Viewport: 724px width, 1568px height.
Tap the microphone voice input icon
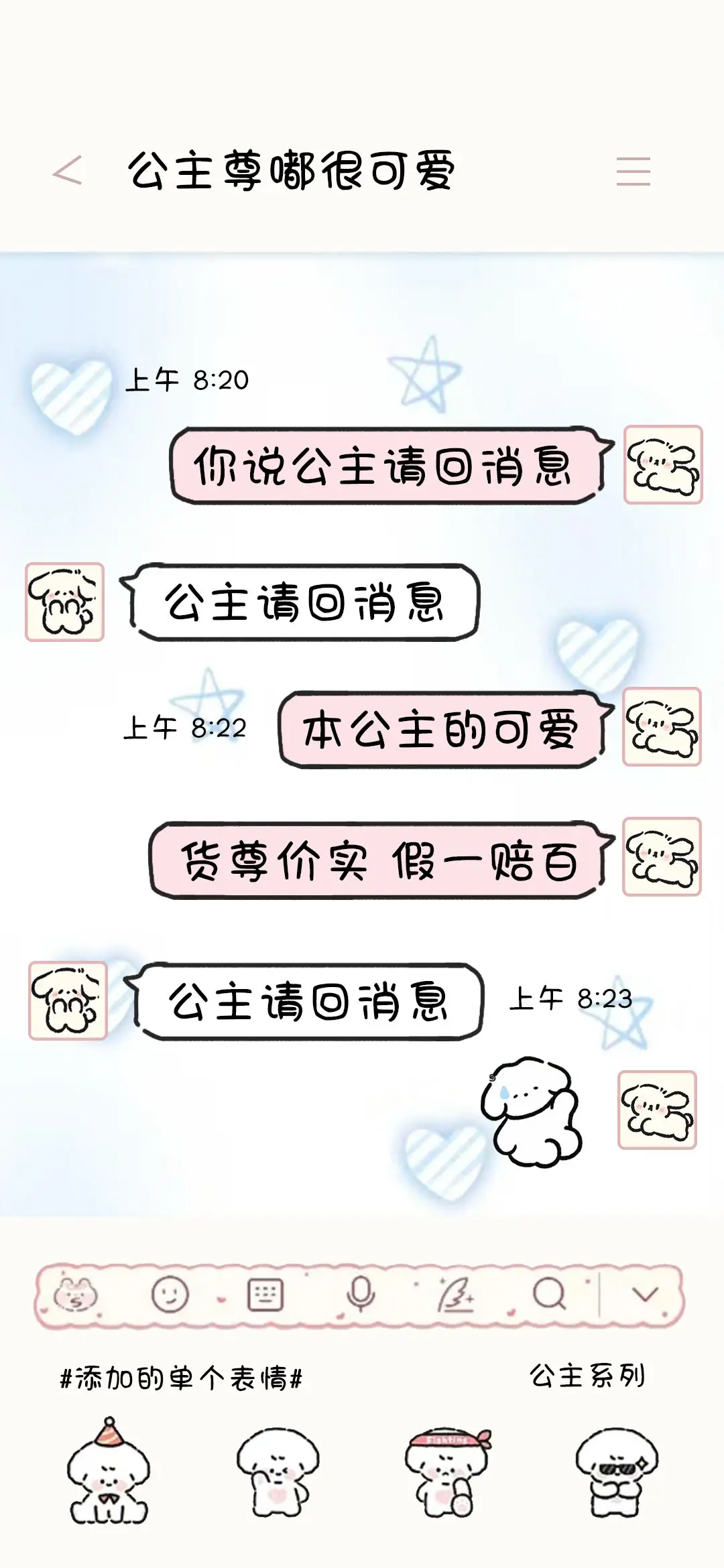point(360,1293)
